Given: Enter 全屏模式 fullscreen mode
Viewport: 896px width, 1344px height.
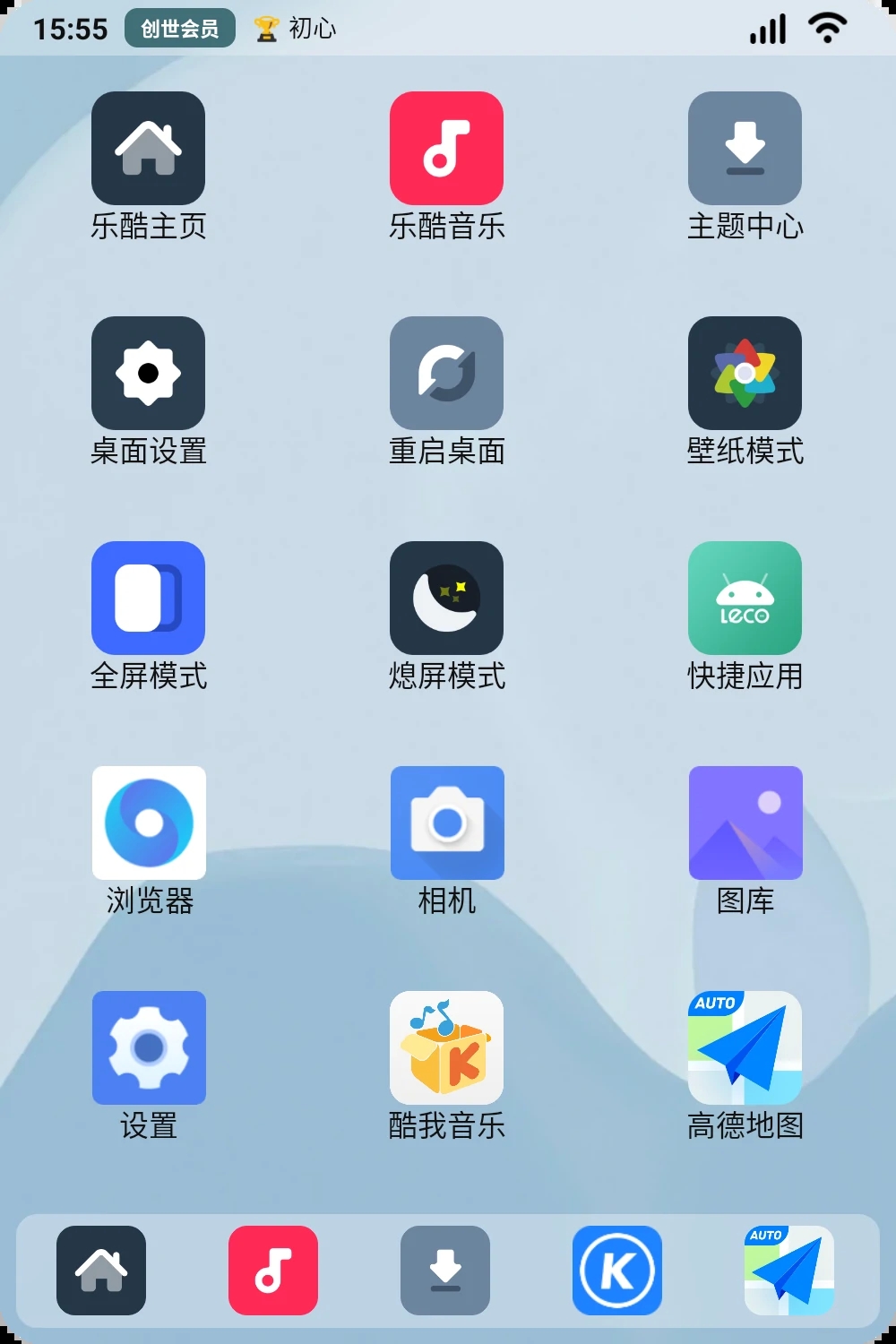Looking at the screenshot, I should click(x=148, y=598).
